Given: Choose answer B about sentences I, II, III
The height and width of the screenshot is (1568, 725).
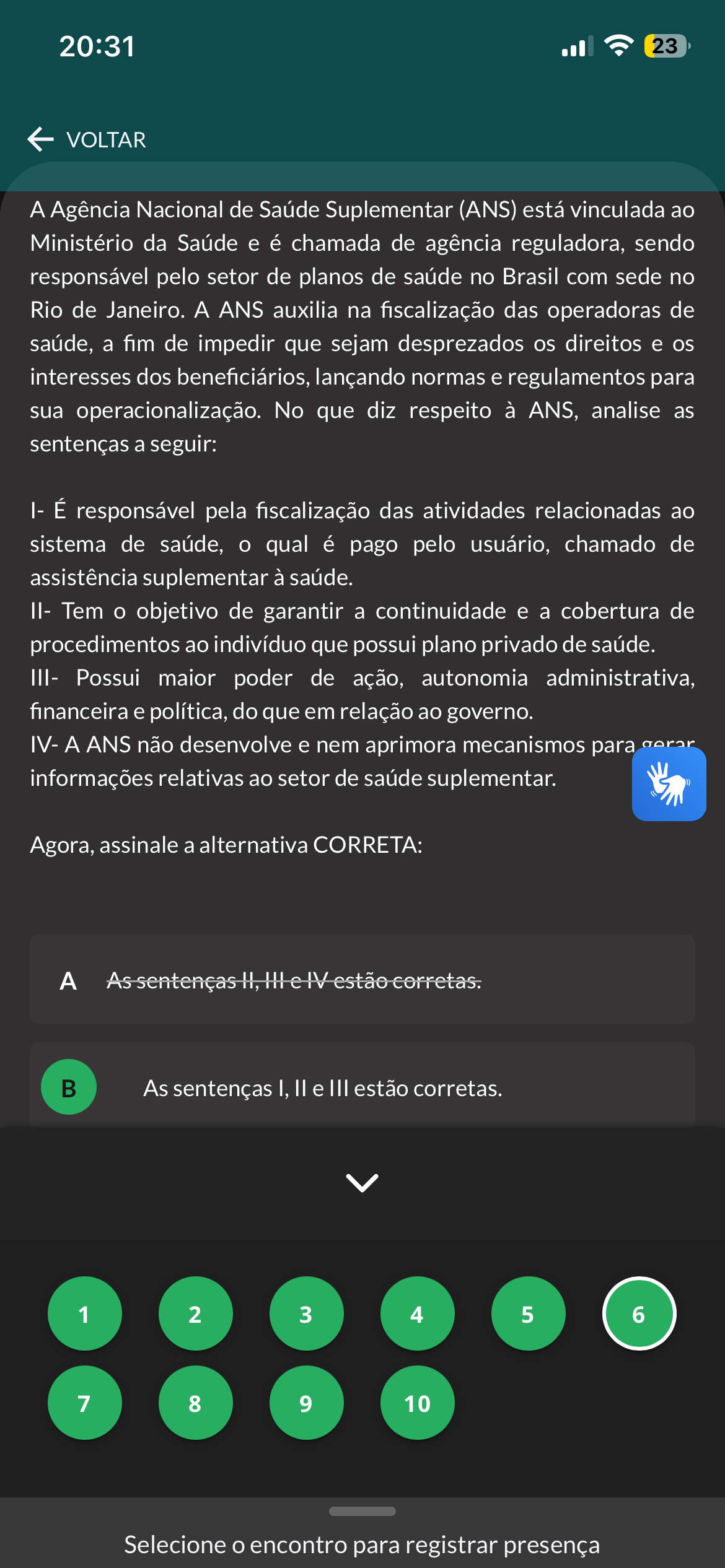Looking at the screenshot, I should tap(362, 1087).
